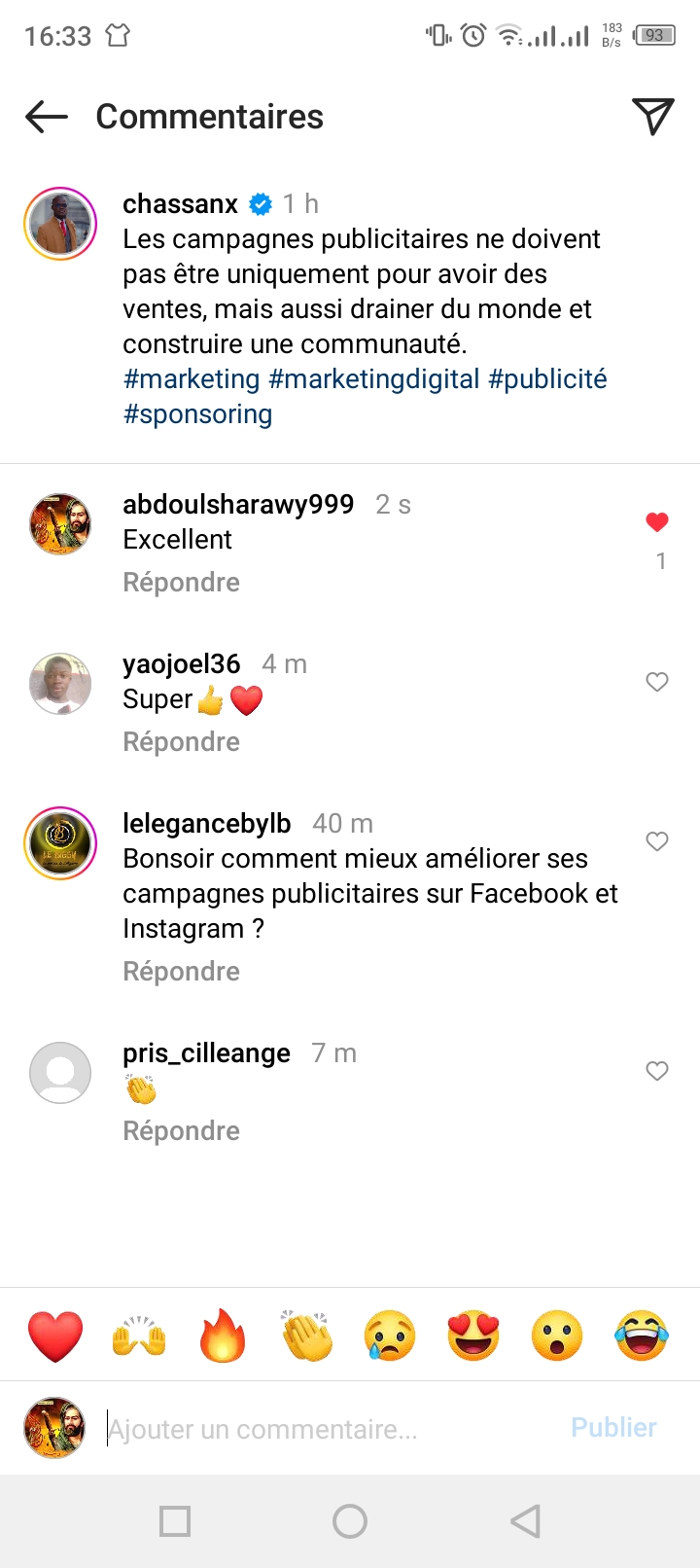Open the share/send paper plane icon
This screenshot has width=700, height=1568.
[652, 117]
